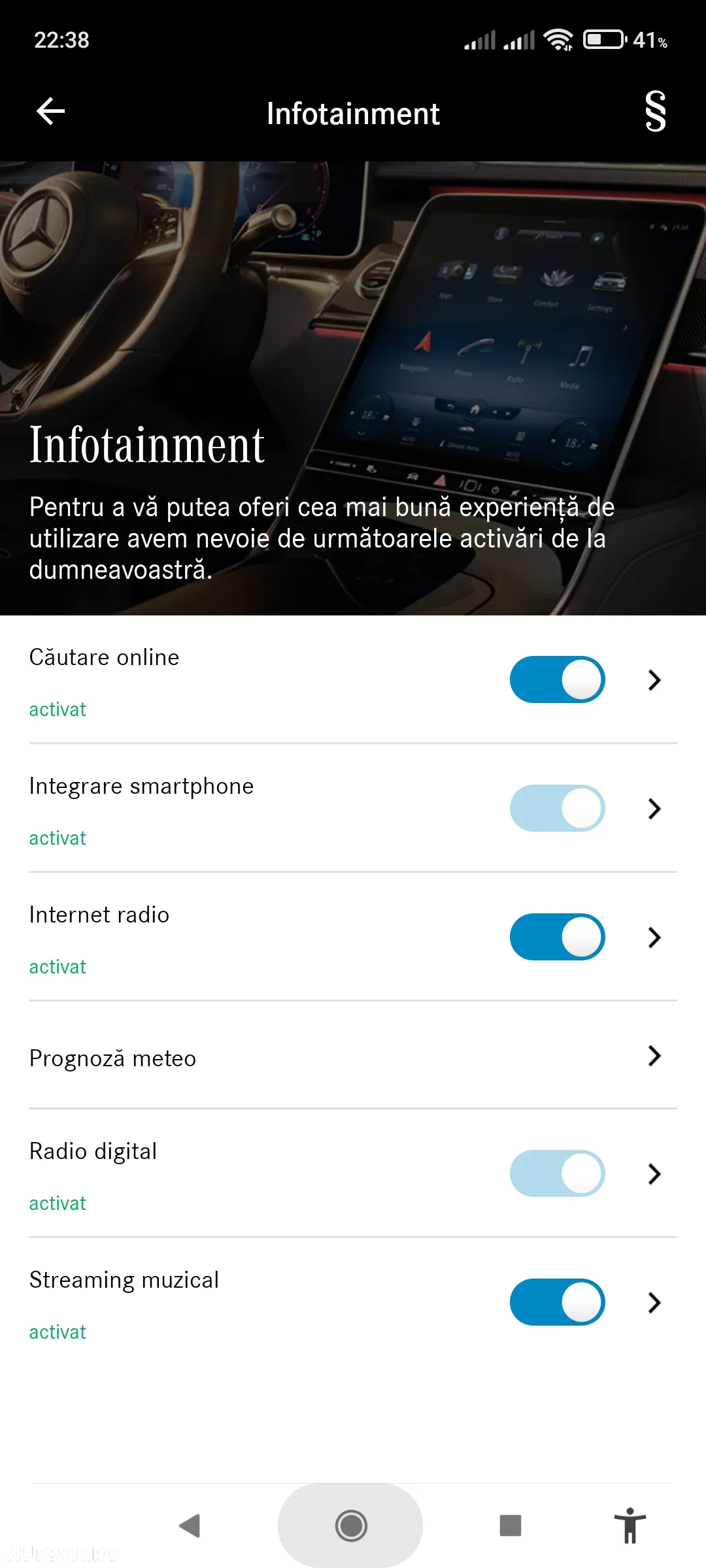The image size is (706, 1568).
Task: Switch off Streaming muzical
Action: click(557, 1302)
